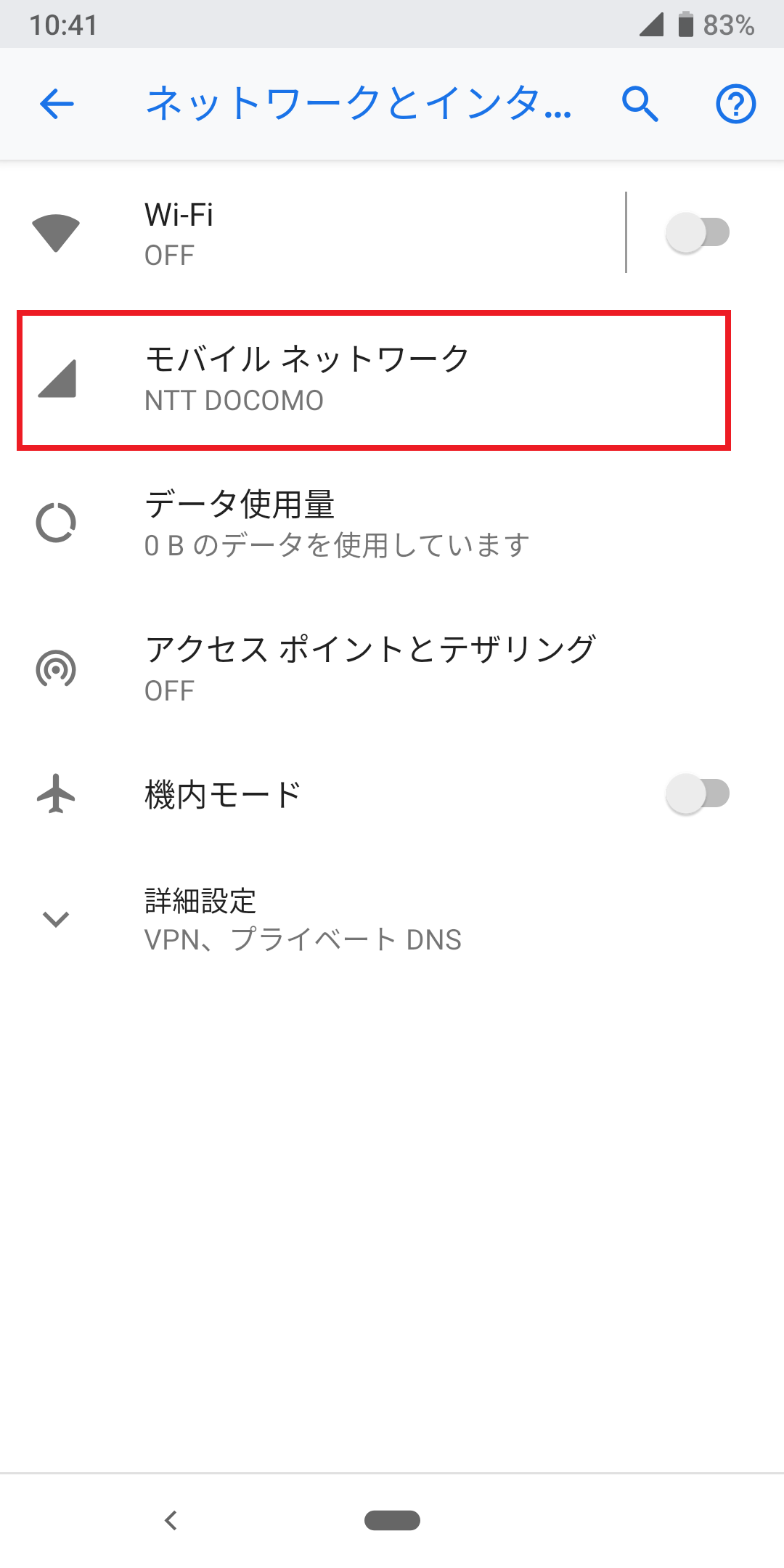784x1568 pixels.
Task: Tap the hotspot icon beside アクセス ポイントとテザリング
Action: coord(55,669)
